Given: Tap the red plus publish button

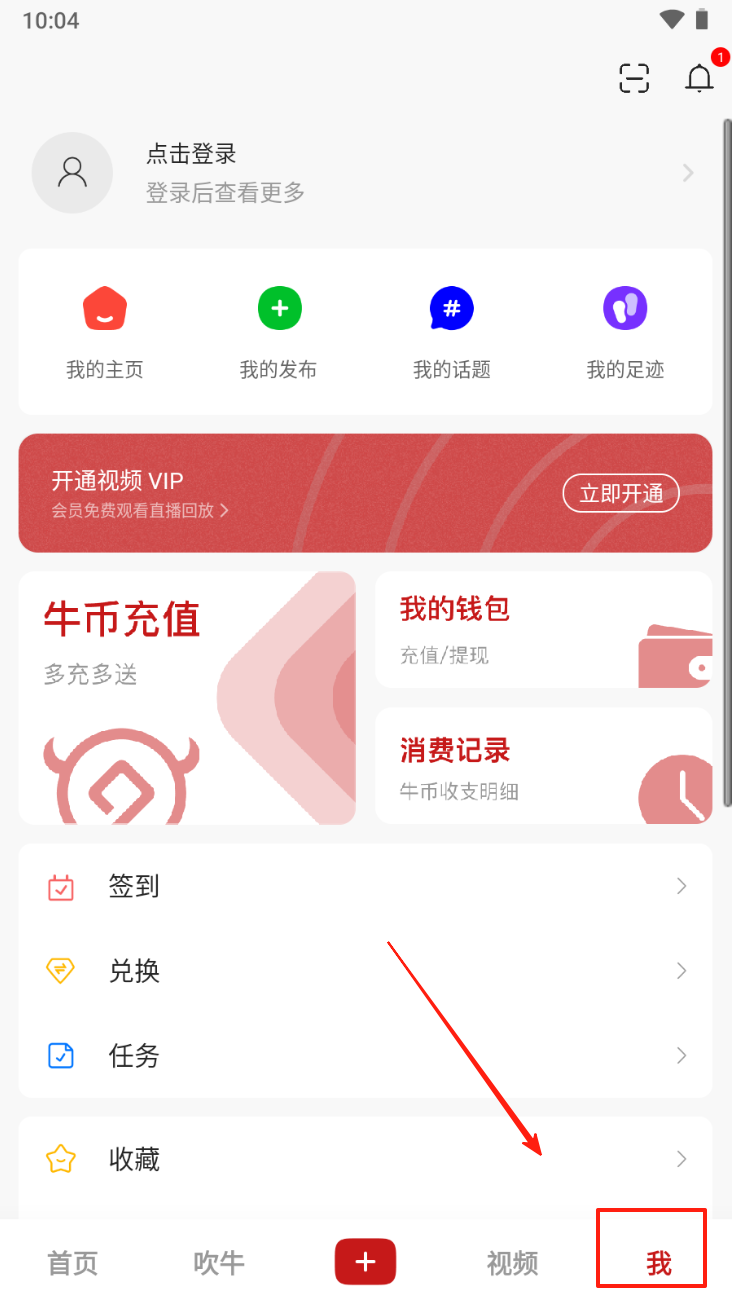Looking at the screenshot, I should (365, 1261).
